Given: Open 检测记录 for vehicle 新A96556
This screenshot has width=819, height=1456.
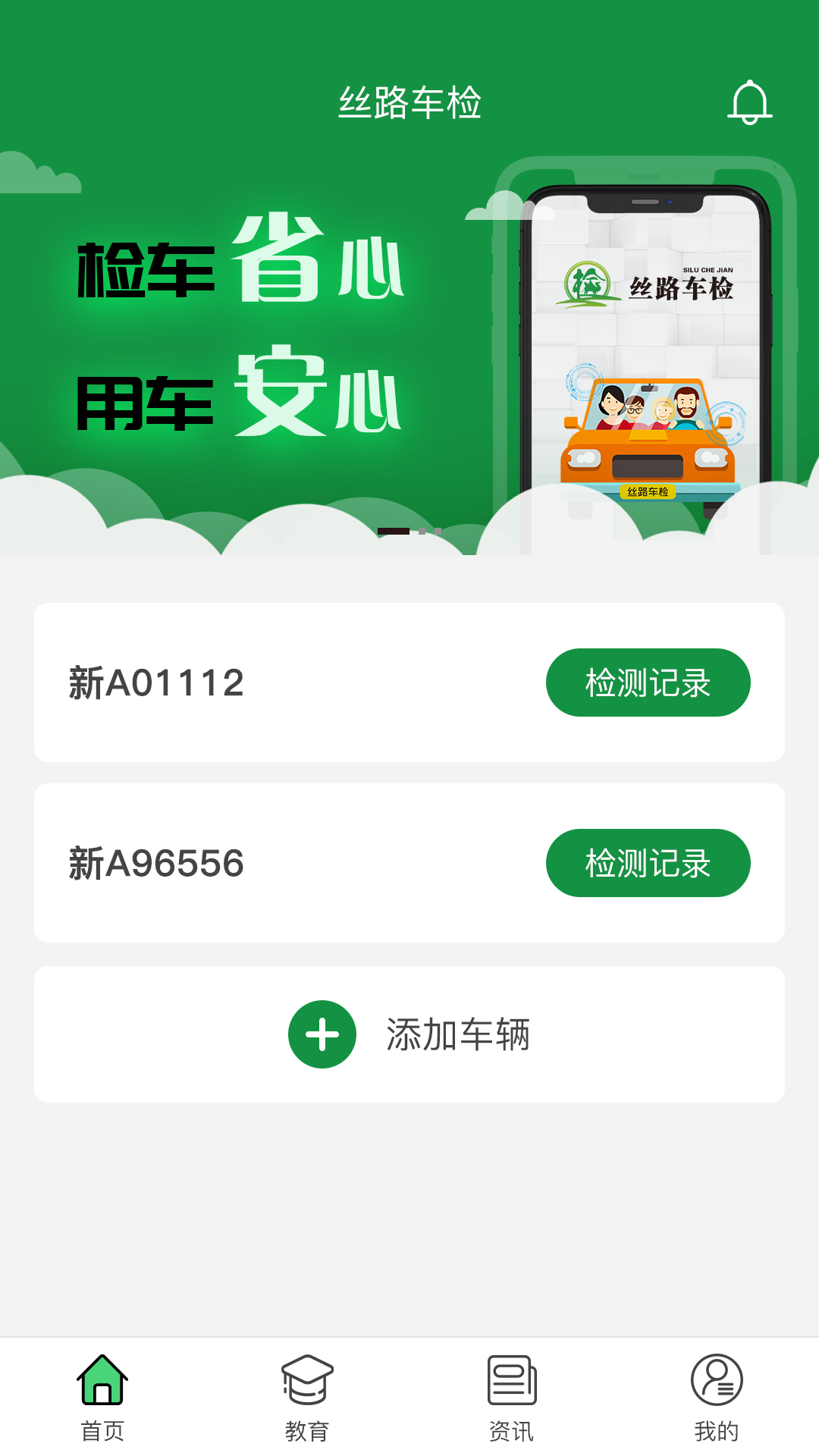Looking at the screenshot, I should 648,863.
